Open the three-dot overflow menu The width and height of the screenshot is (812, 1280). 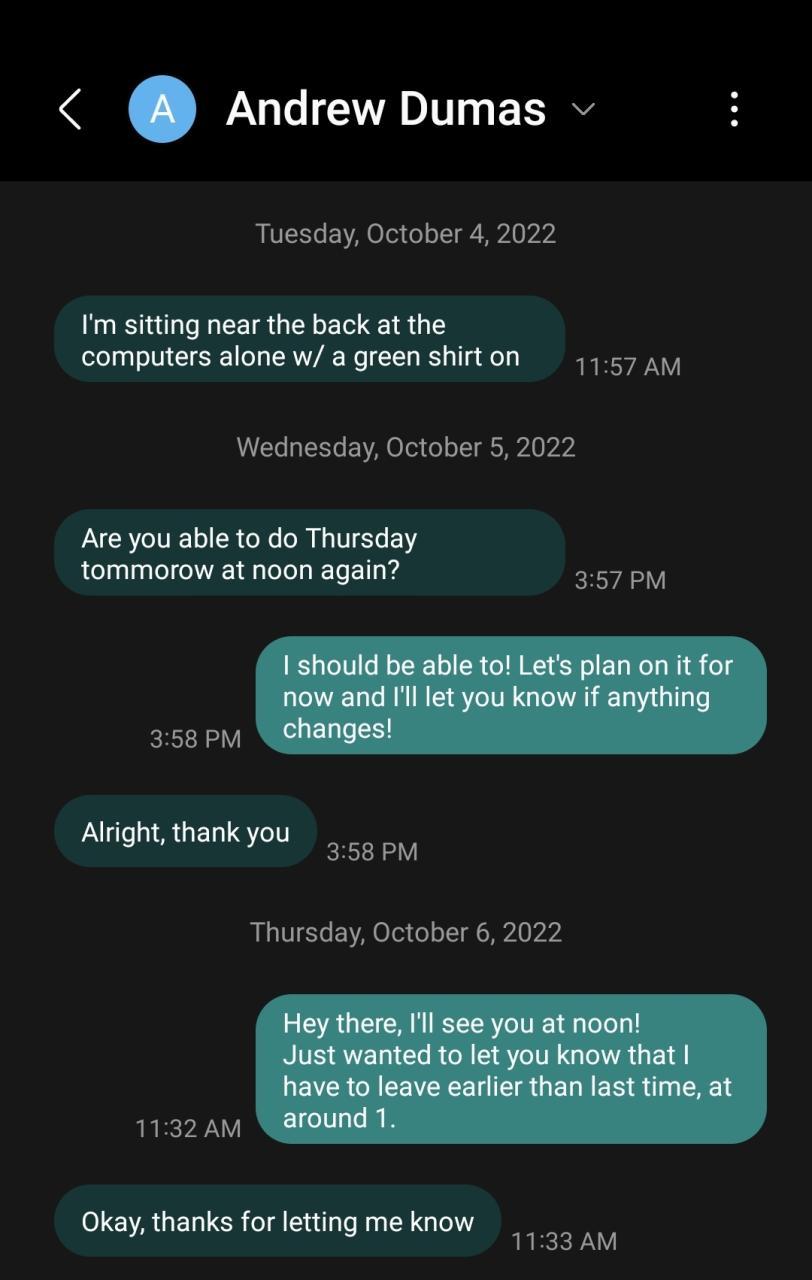pyautogui.click(x=734, y=109)
